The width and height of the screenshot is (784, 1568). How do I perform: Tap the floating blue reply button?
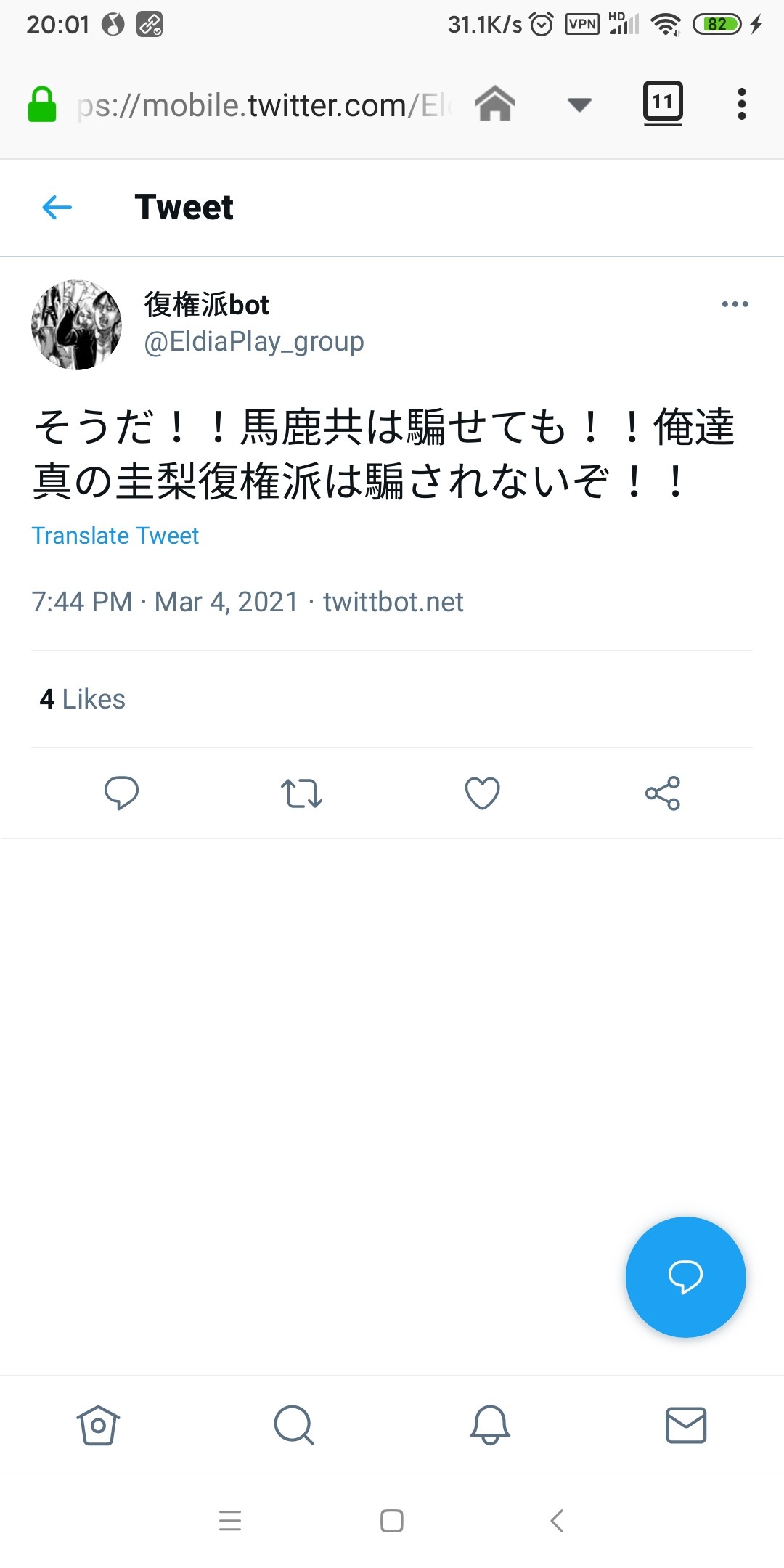(685, 1277)
